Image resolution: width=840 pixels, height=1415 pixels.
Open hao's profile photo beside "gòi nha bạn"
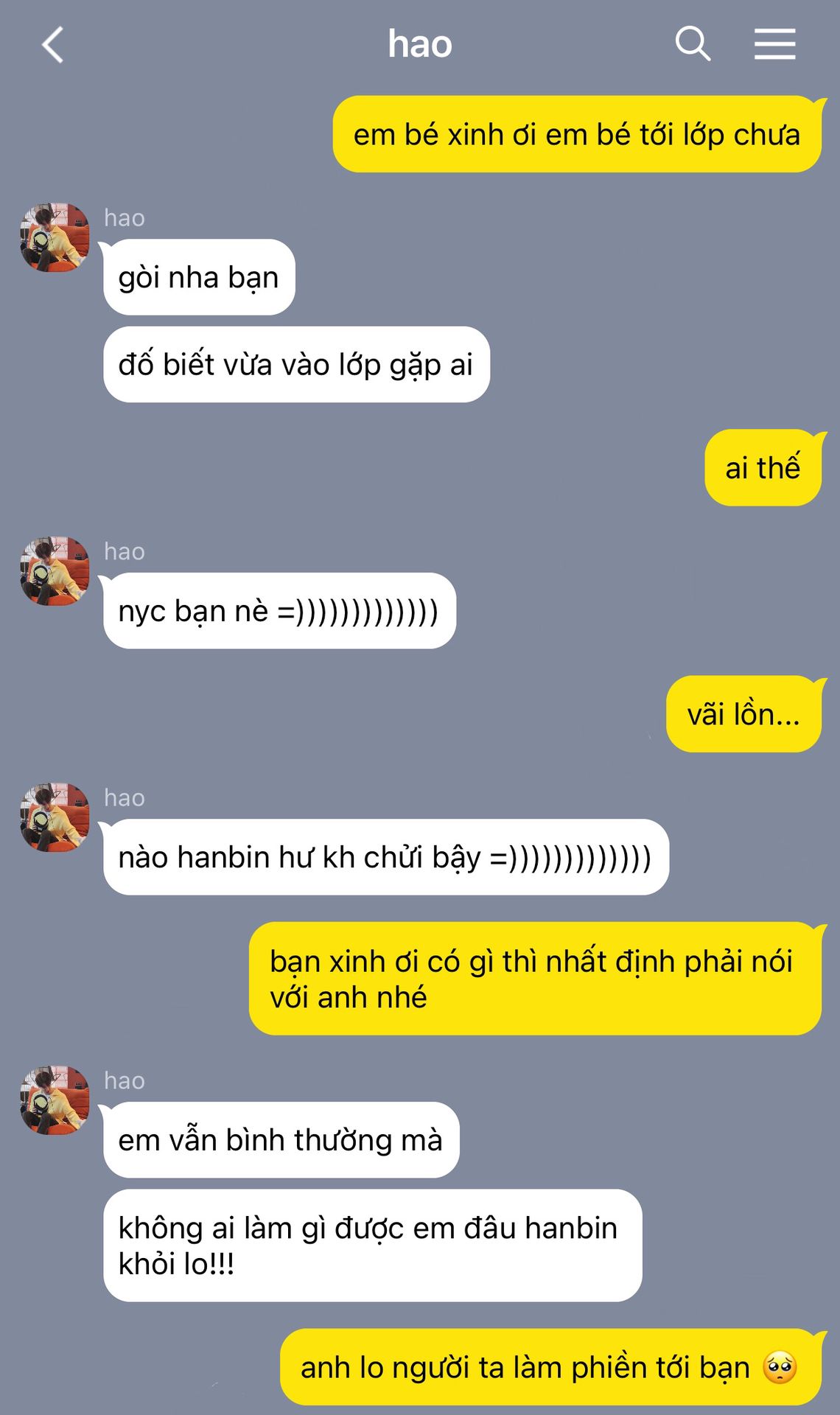[x=55, y=238]
